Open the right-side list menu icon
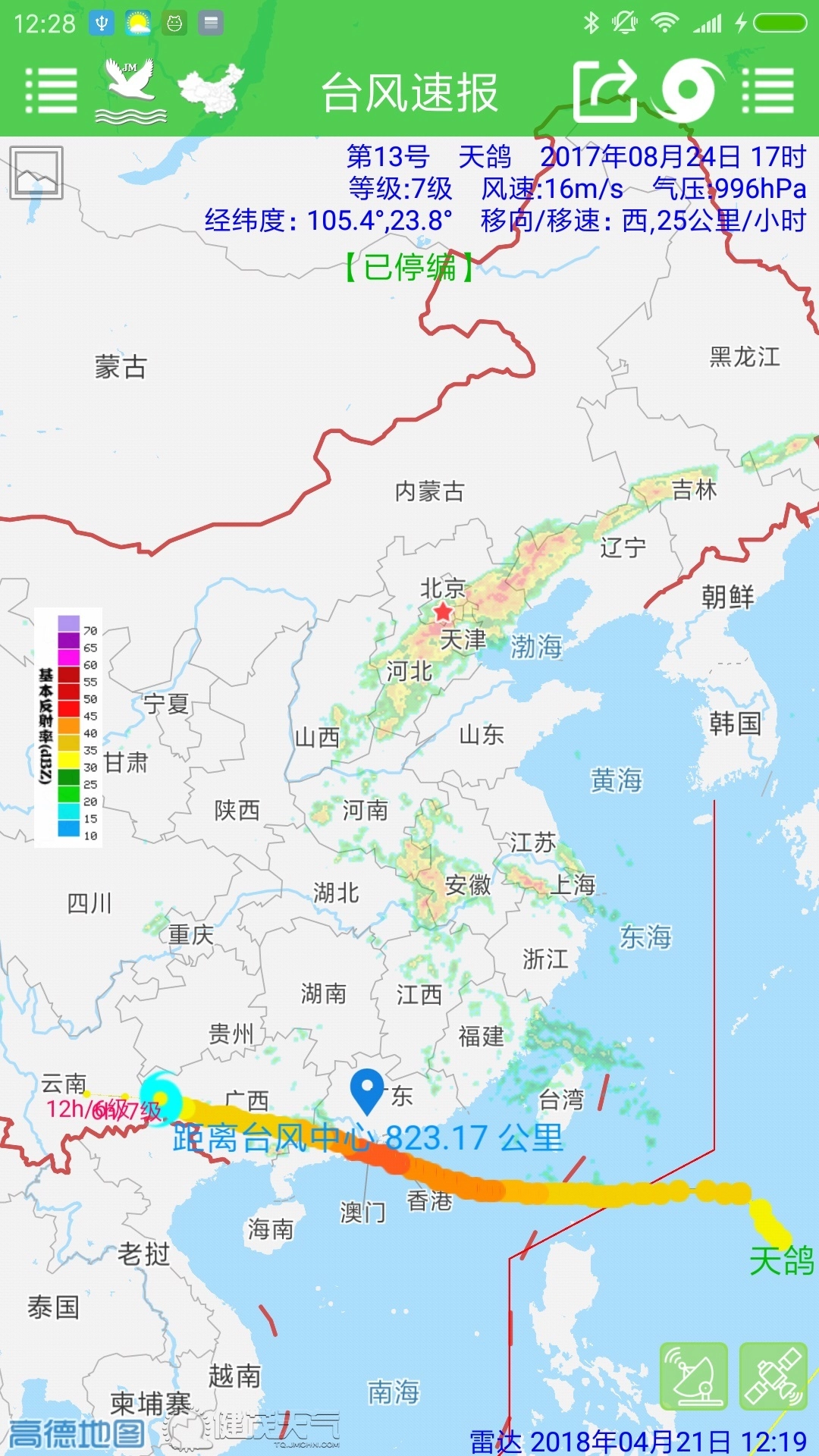This screenshot has width=819, height=1456. point(770,91)
